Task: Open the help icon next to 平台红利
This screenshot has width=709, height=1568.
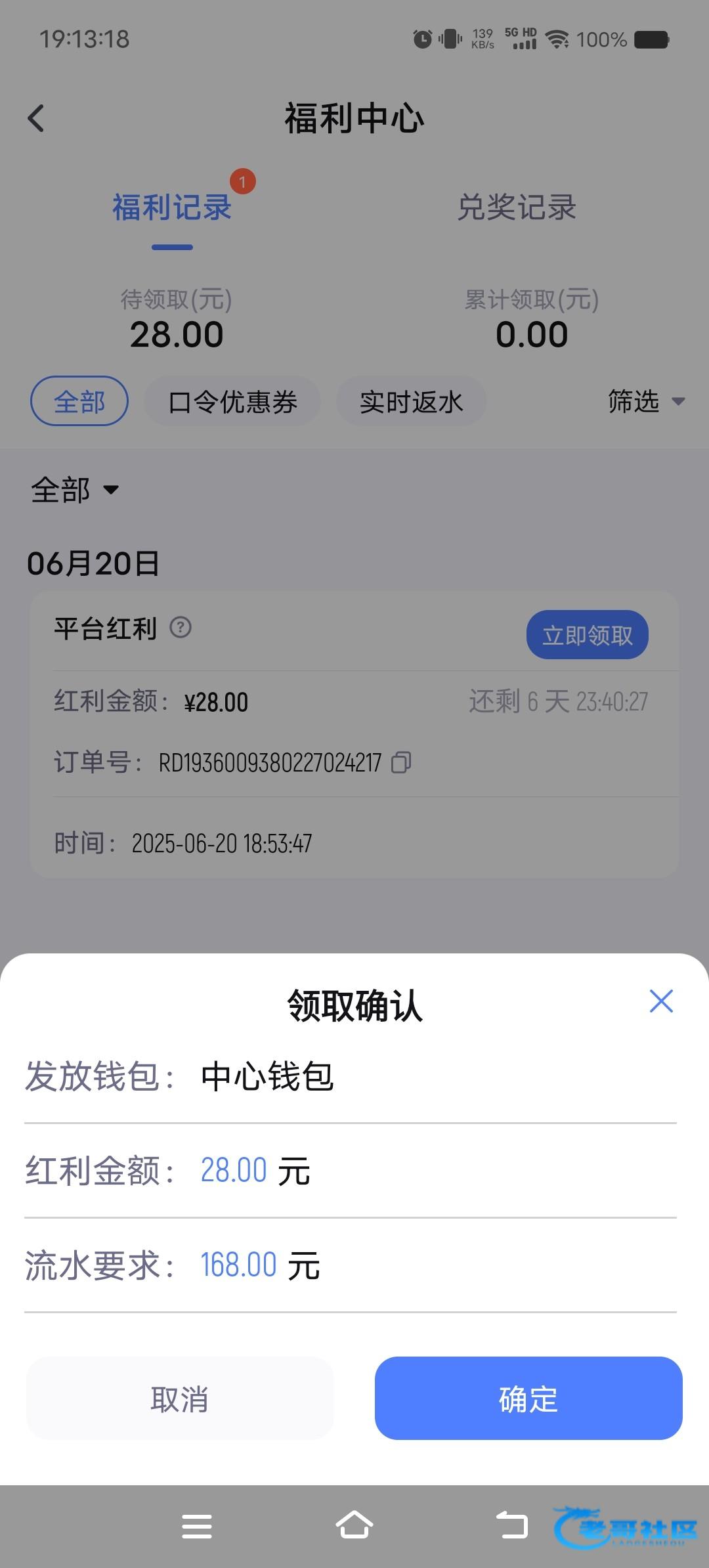Action: pyautogui.click(x=181, y=628)
